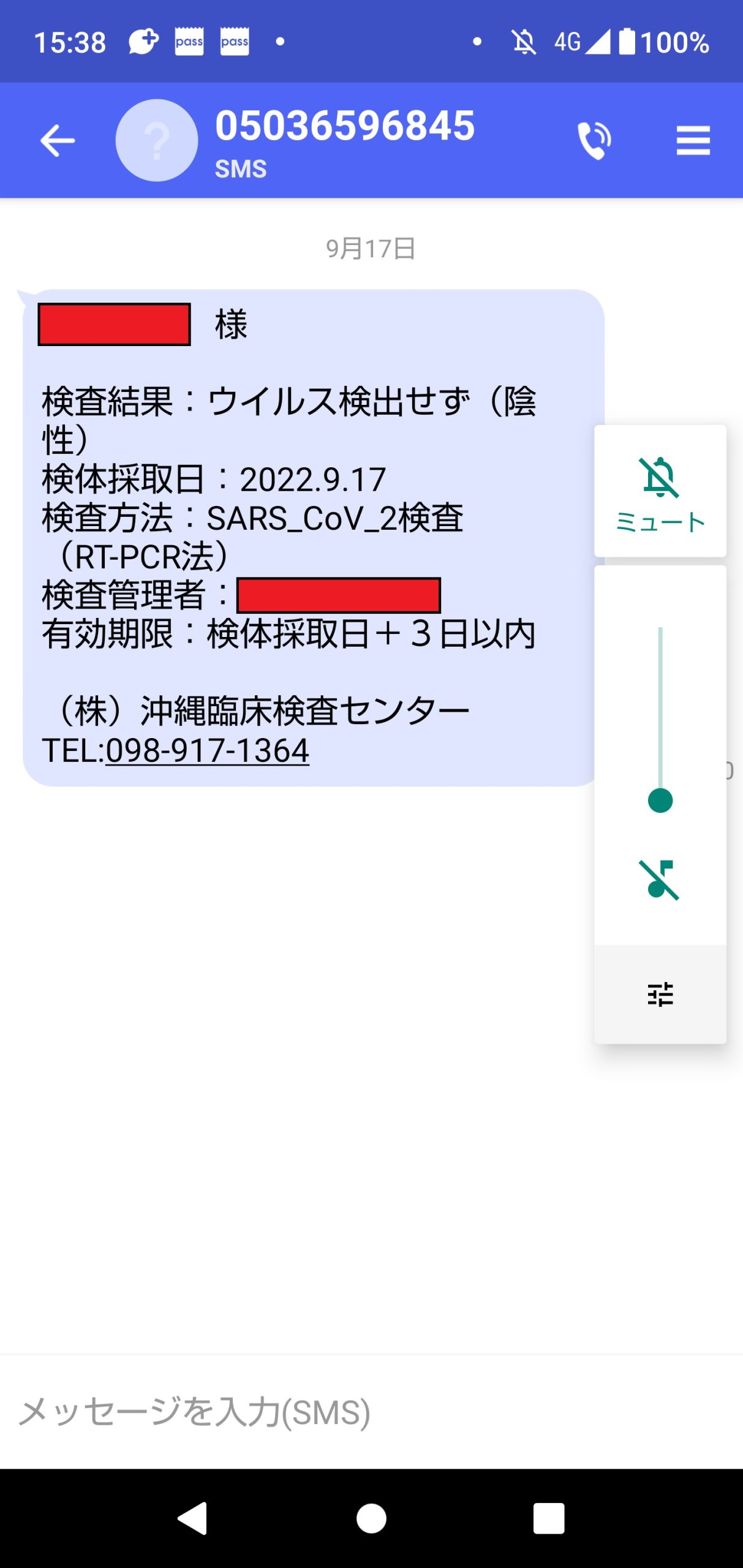743x1568 pixels.
Task: Open recent apps with the square button
Action: (x=548, y=1519)
